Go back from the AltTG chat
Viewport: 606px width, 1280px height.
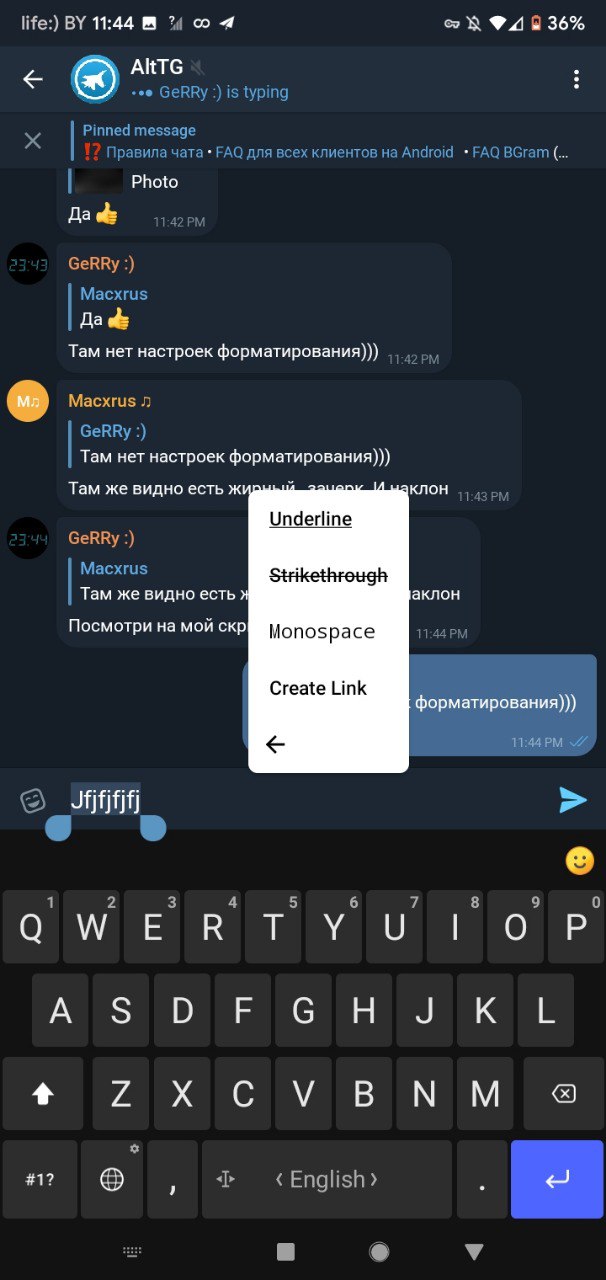[x=33, y=79]
